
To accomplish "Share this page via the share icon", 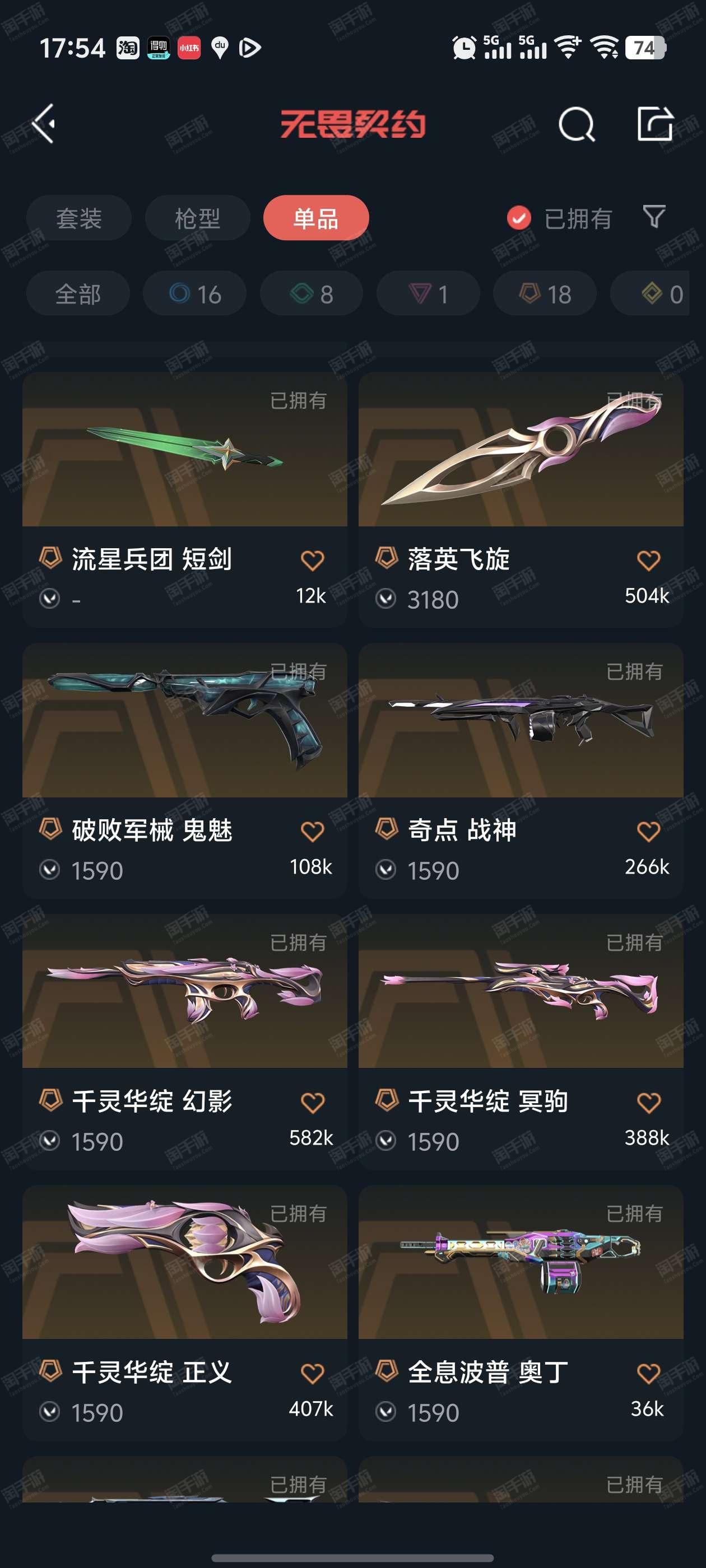I will (656, 124).
